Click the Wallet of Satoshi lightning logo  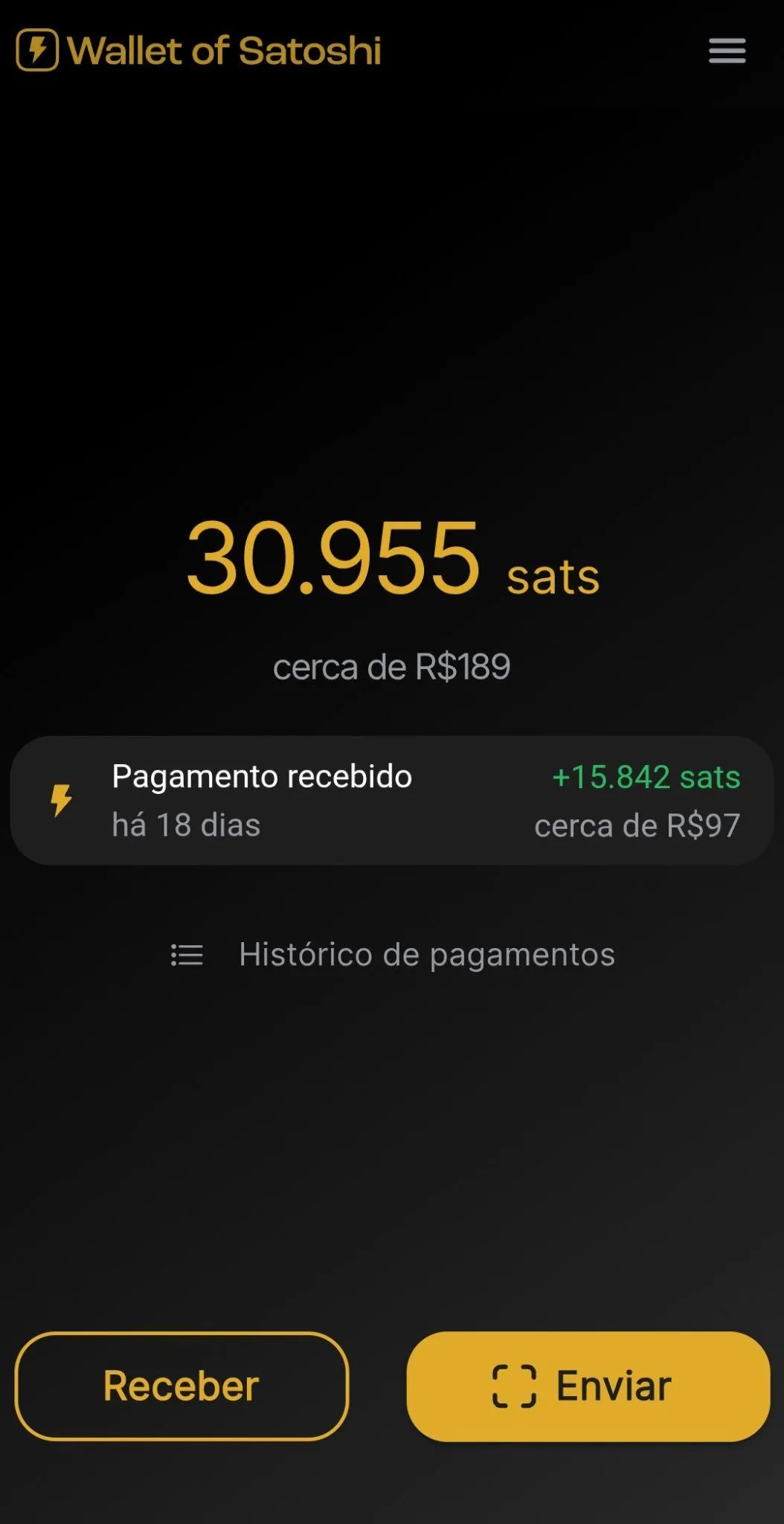tap(36, 51)
